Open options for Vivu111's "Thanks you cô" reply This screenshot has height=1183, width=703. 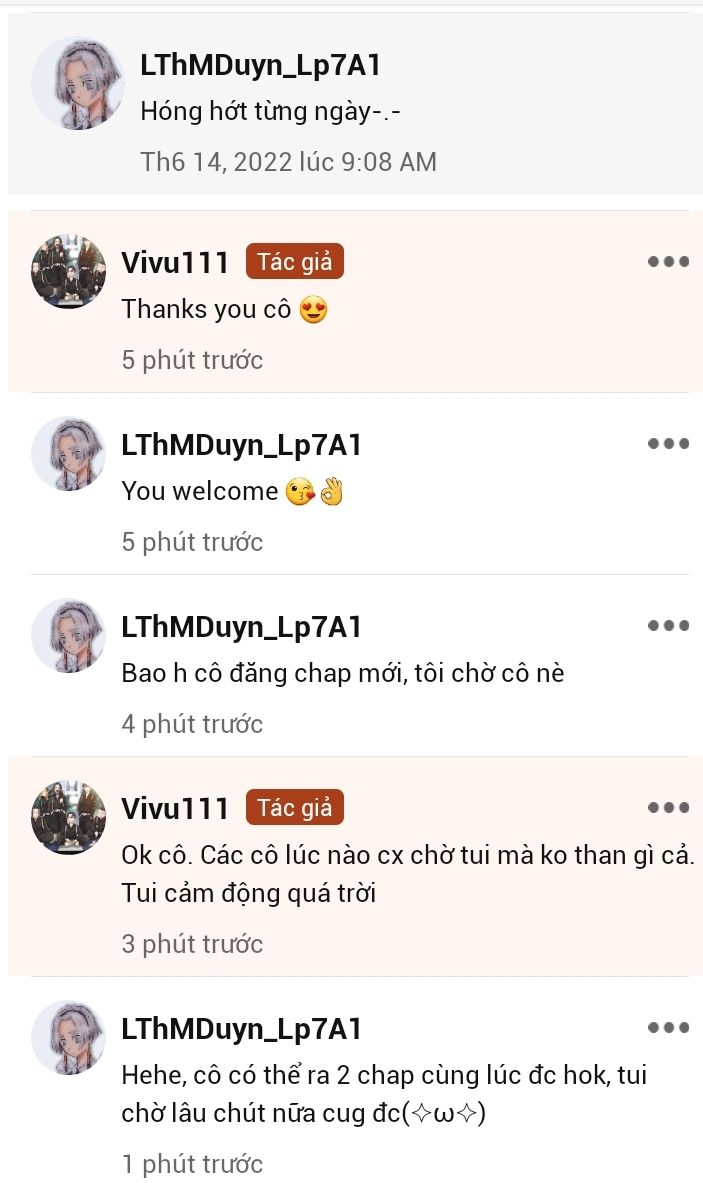(x=668, y=262)
